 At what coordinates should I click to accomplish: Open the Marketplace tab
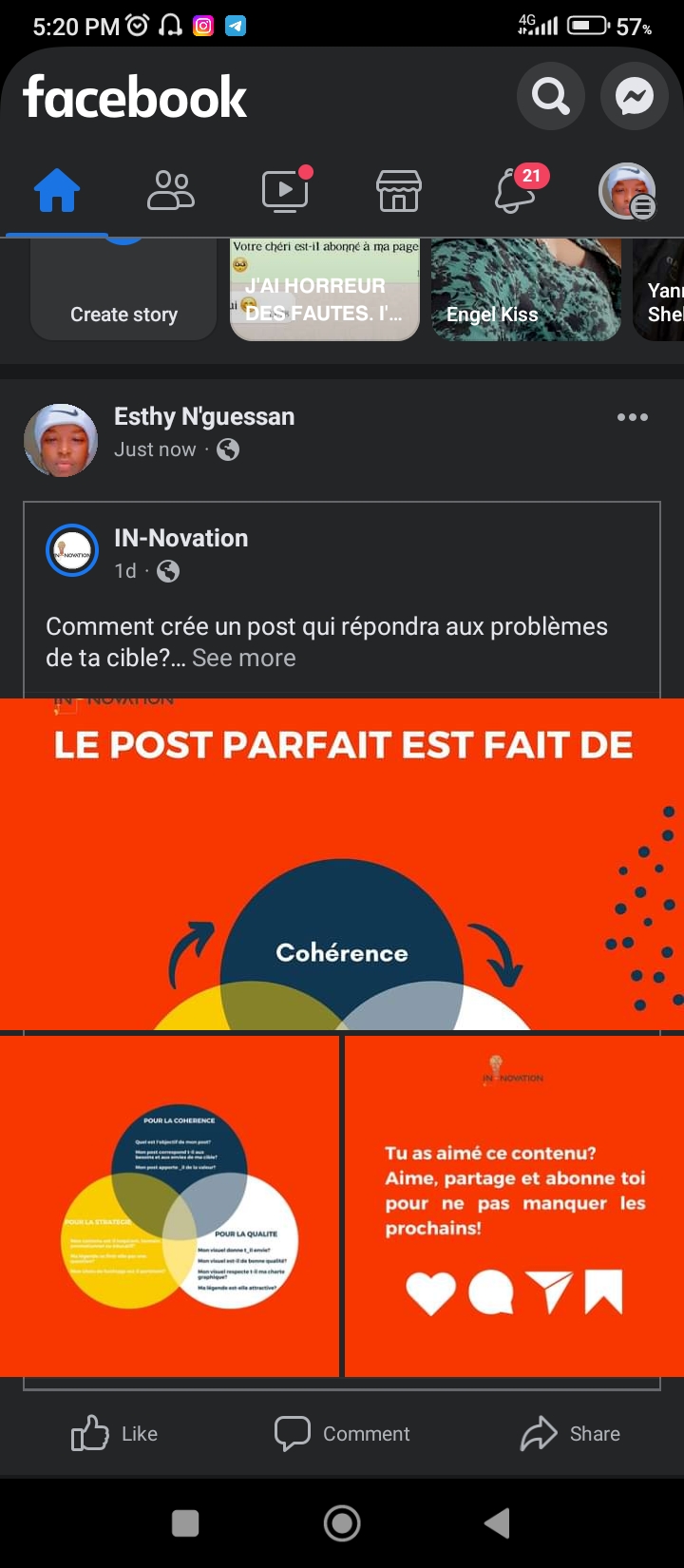click(399, 191)
